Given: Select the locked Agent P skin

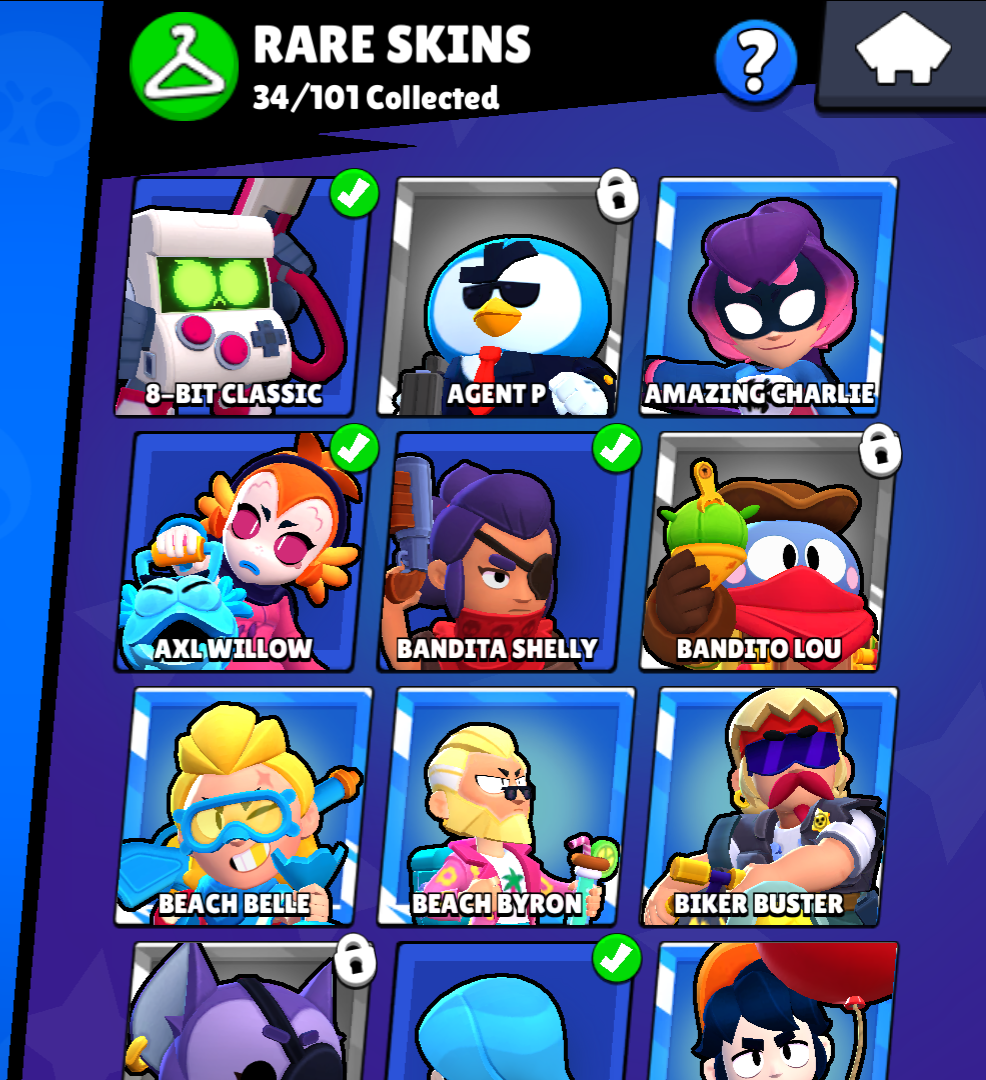Looking at the screenshot, I should coord(507,297).
